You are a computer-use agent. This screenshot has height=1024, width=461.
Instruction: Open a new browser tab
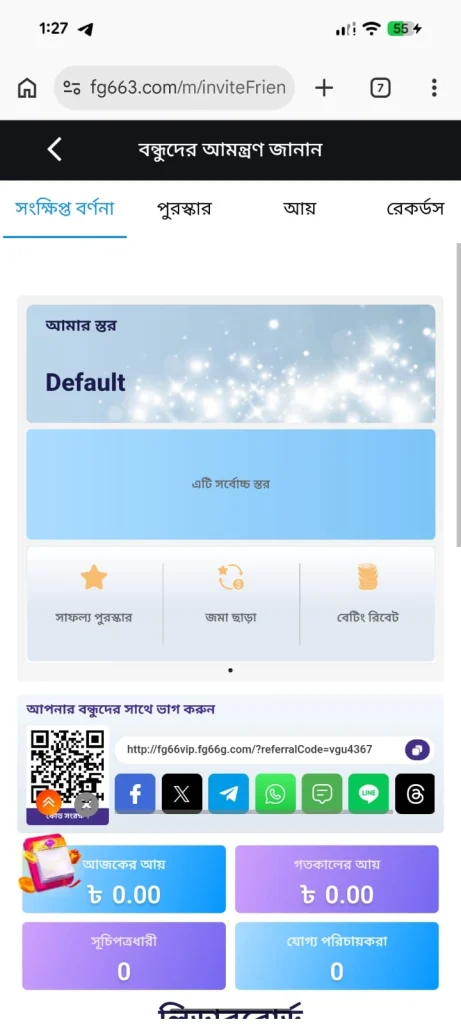point(324,88)
